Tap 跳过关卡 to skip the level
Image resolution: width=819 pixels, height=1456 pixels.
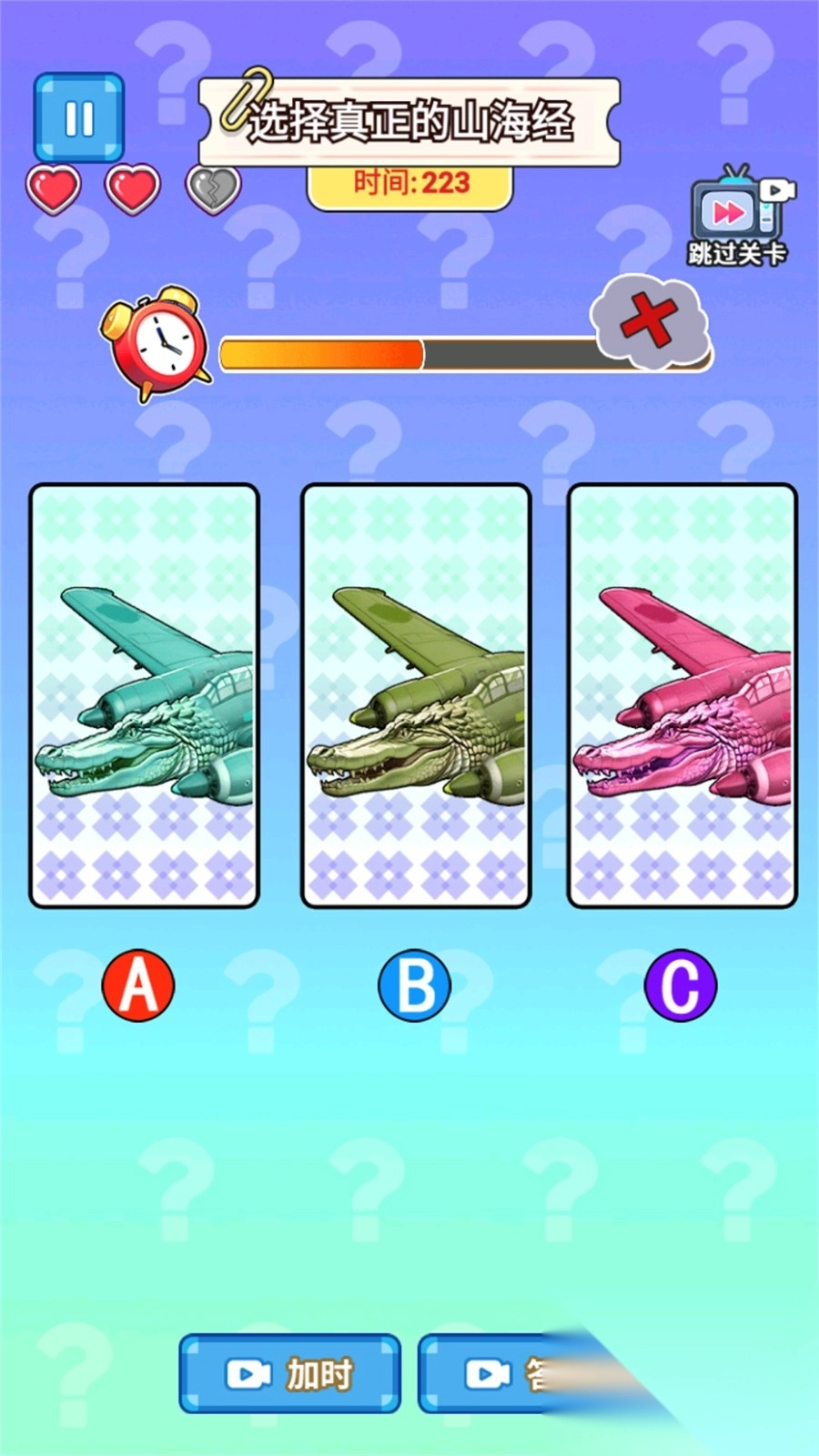[x=737, y=218]
